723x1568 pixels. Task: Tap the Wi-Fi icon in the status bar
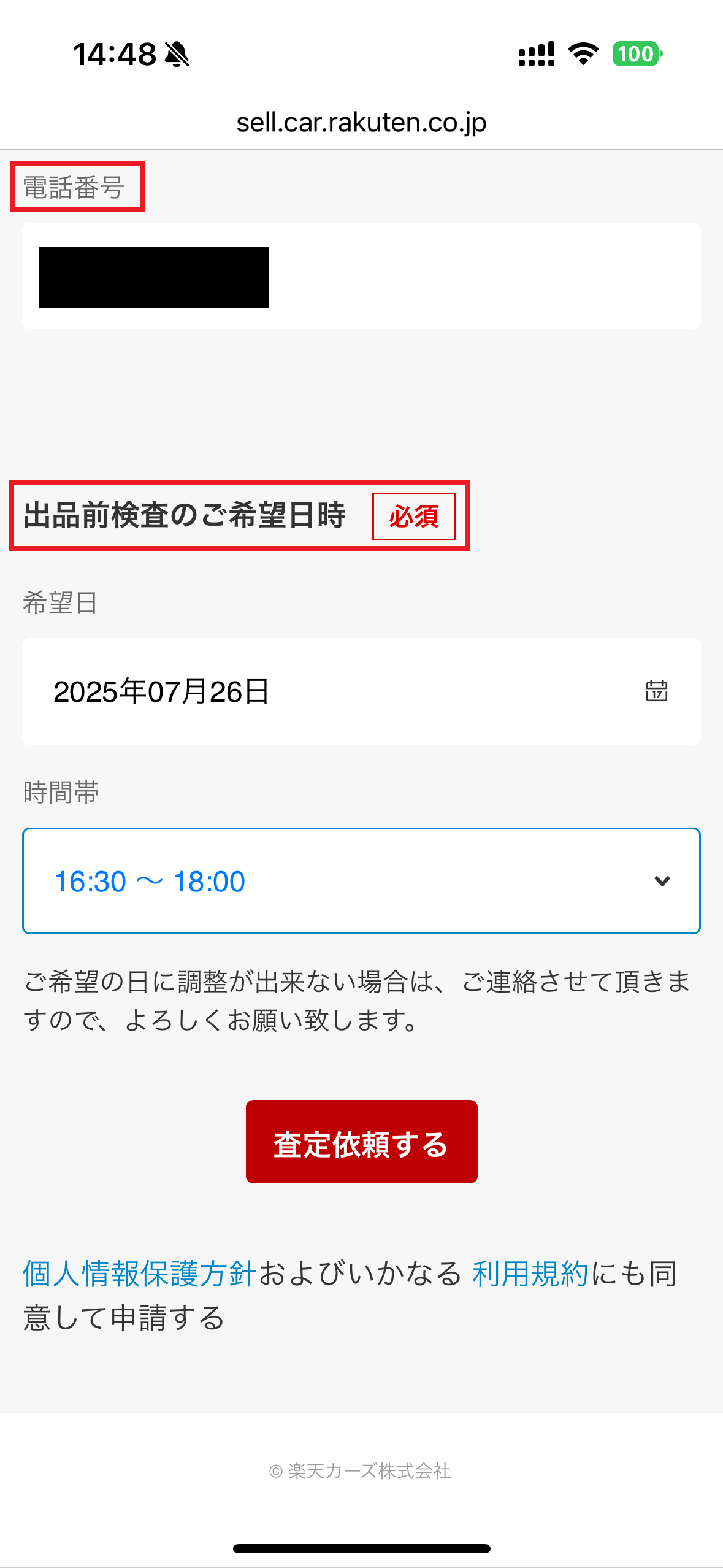[581, 55]
